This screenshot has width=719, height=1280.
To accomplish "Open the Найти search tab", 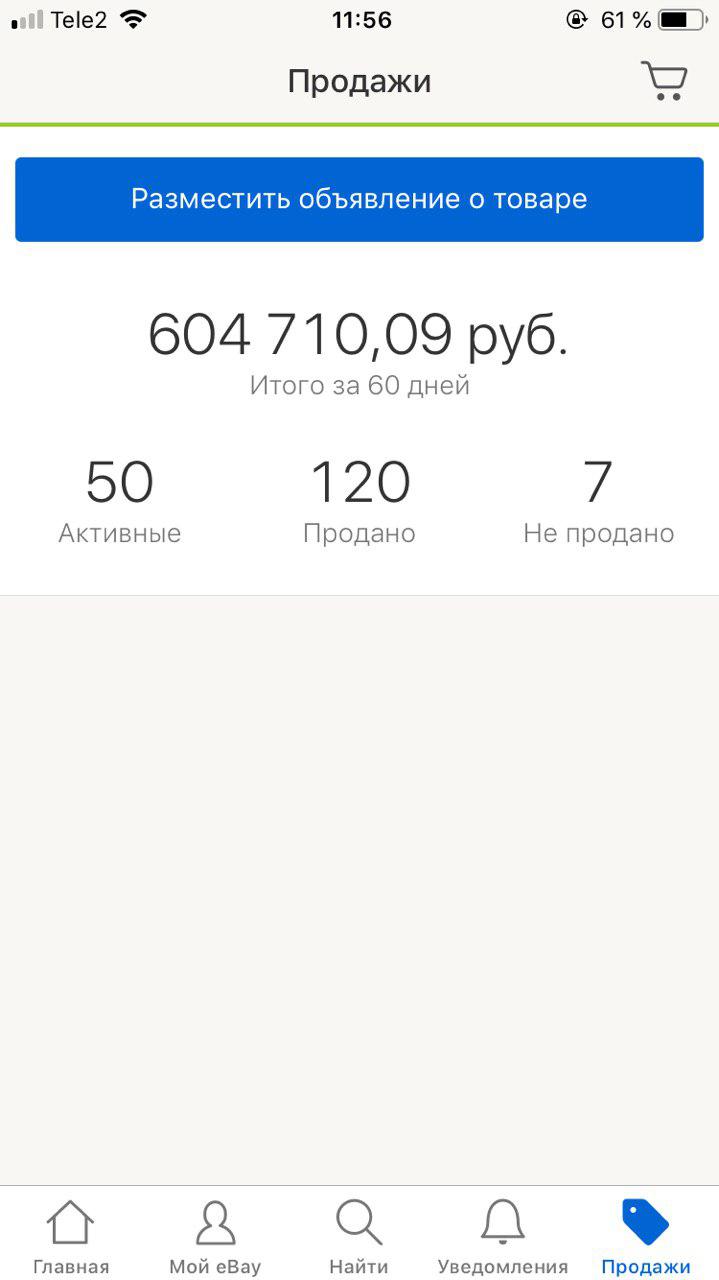I will [x=359, y=1236].
